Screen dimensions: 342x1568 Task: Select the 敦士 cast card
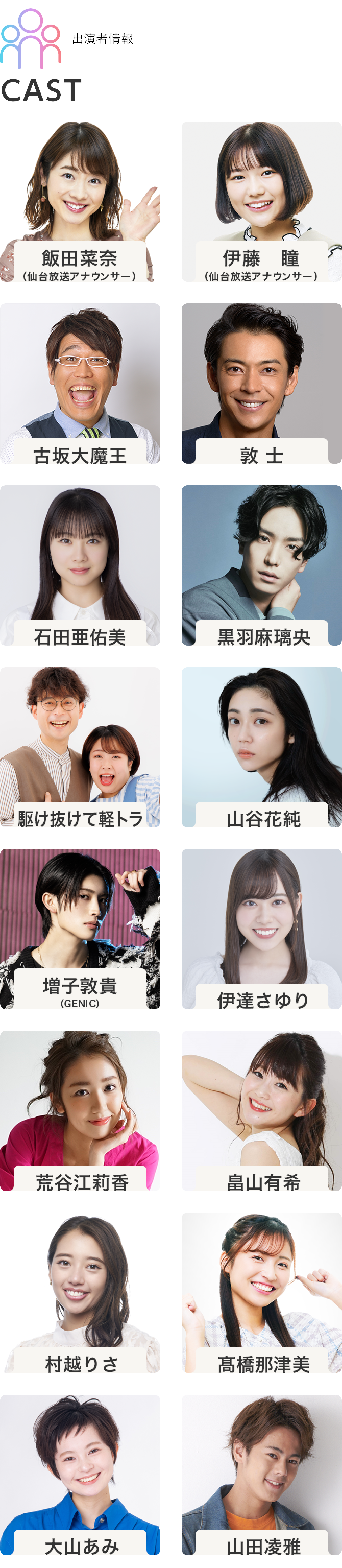click(x=262, y=384)
